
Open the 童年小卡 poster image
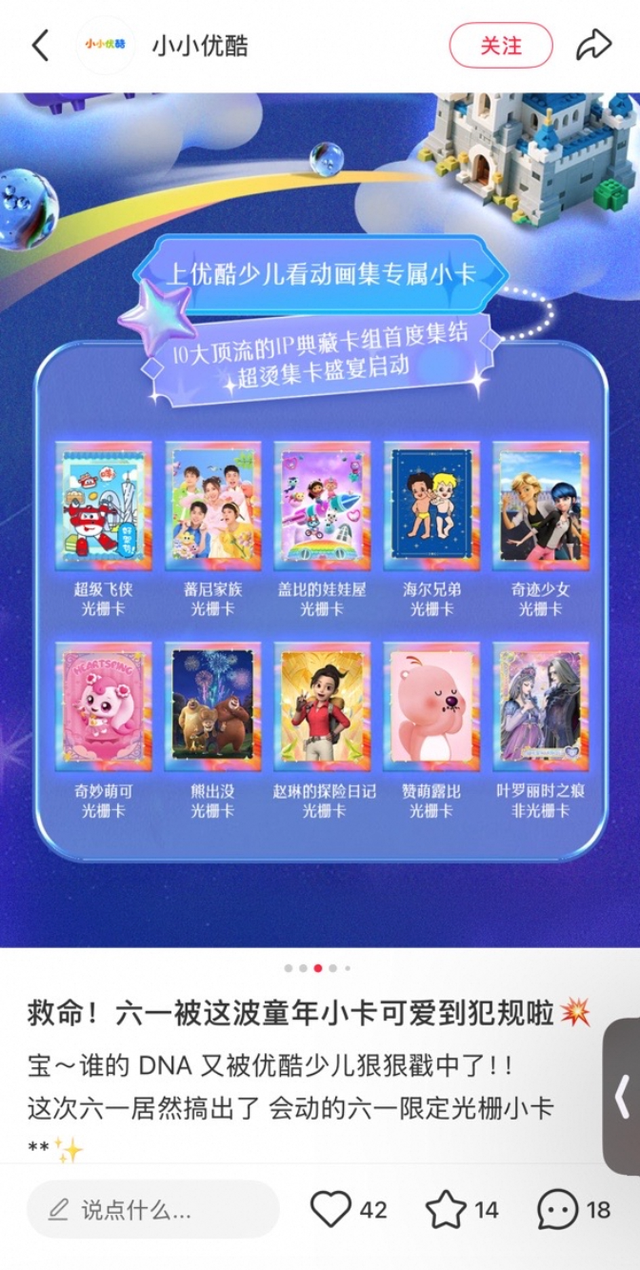tap(320, 520)
